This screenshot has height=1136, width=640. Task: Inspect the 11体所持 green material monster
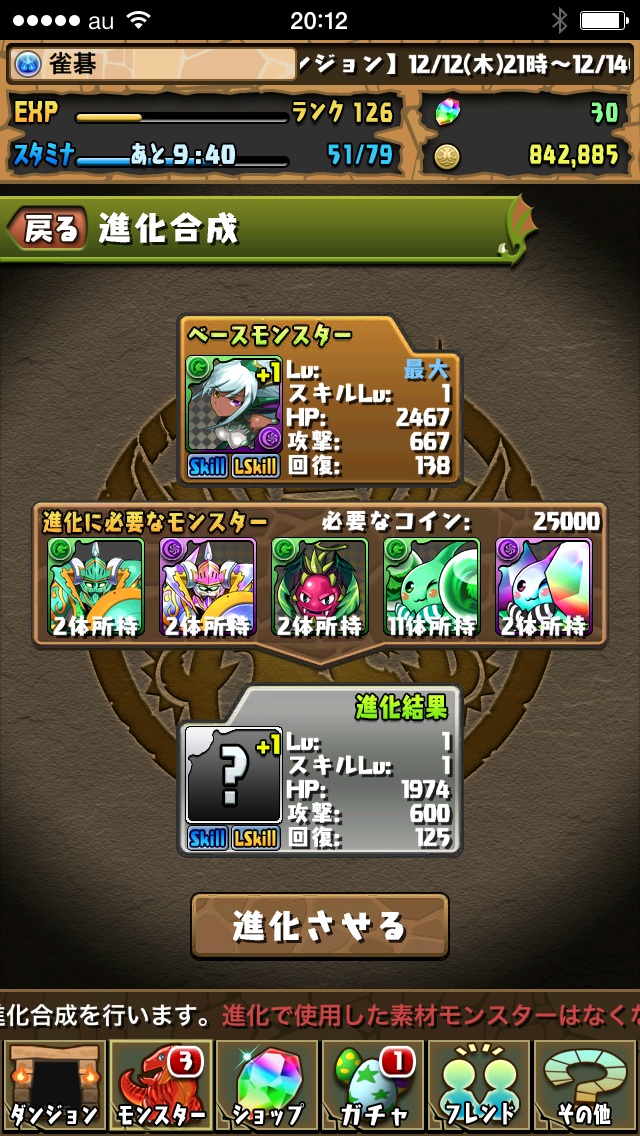pos(432,588)
